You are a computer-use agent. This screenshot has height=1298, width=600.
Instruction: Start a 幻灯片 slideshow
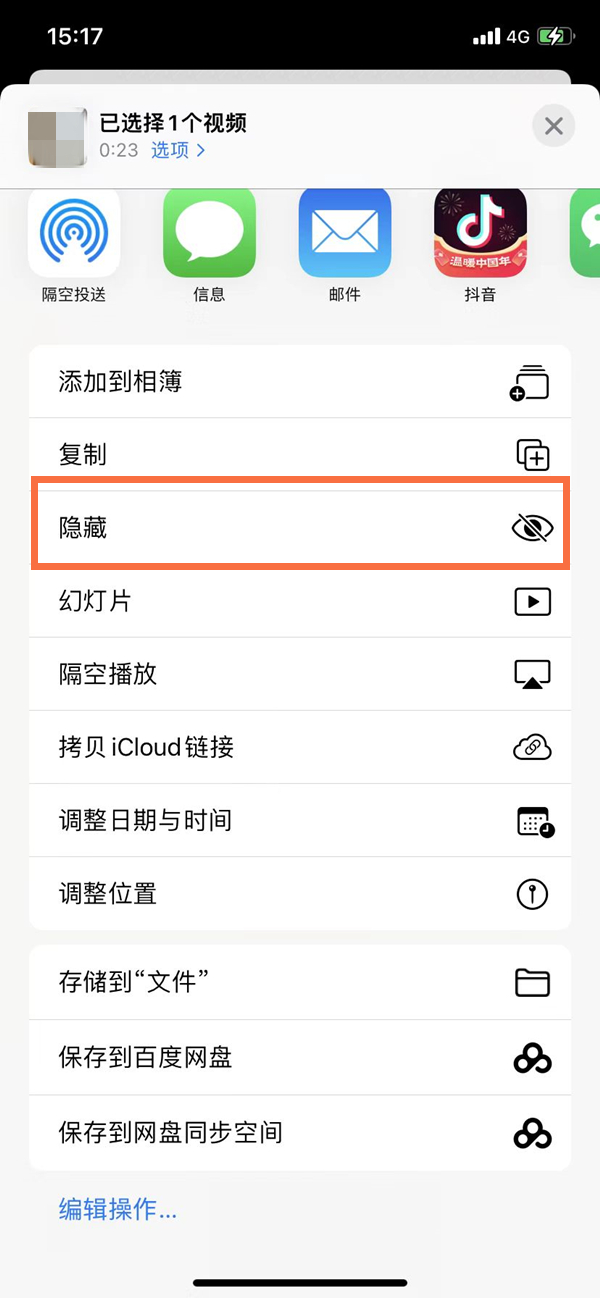300,601
